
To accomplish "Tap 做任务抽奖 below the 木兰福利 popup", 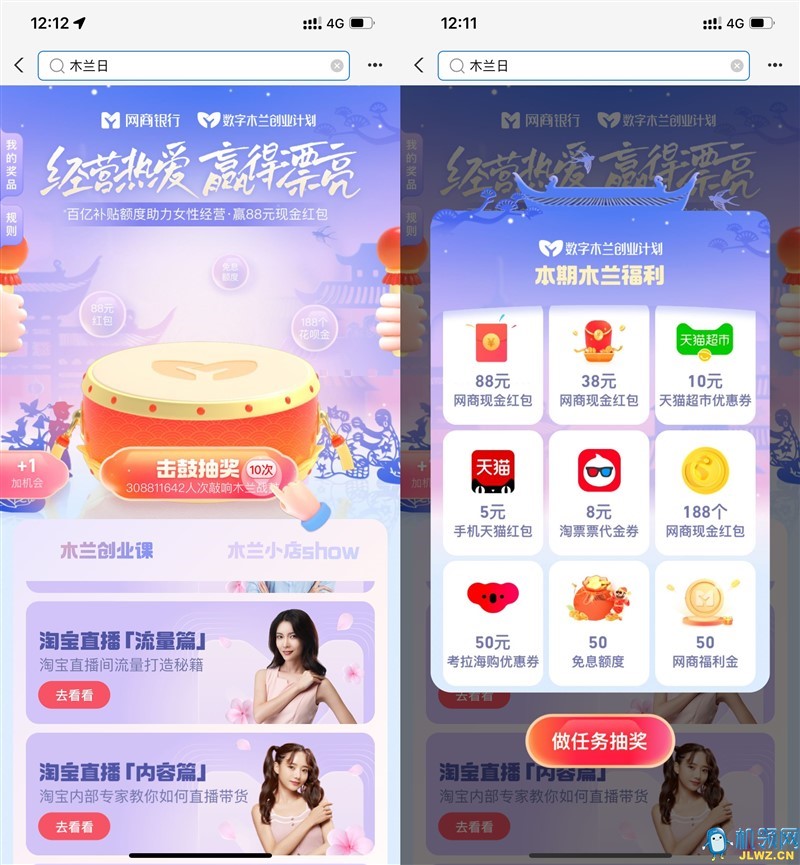I will (x=600, y=741).
